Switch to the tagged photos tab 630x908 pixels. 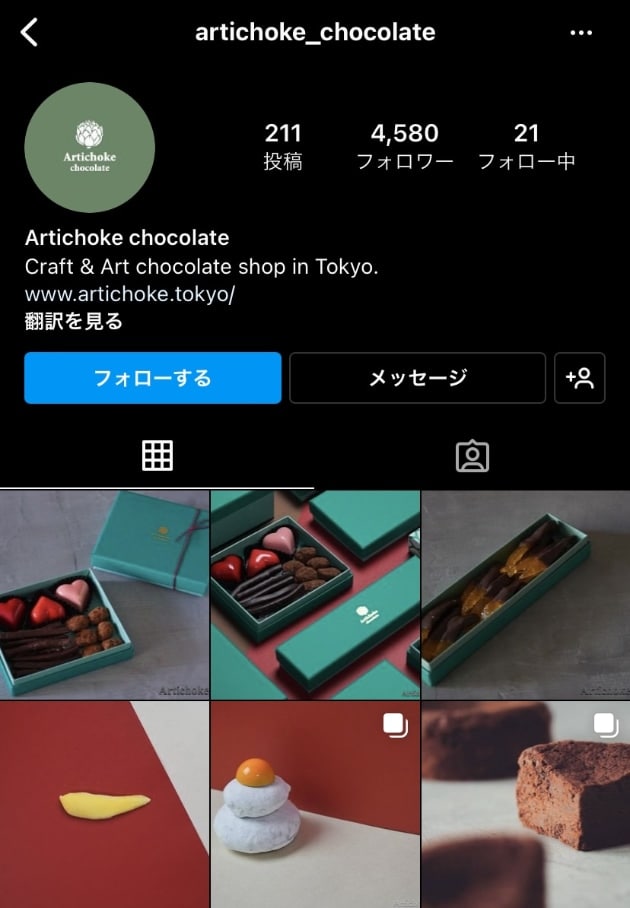[x=472, y=455]
